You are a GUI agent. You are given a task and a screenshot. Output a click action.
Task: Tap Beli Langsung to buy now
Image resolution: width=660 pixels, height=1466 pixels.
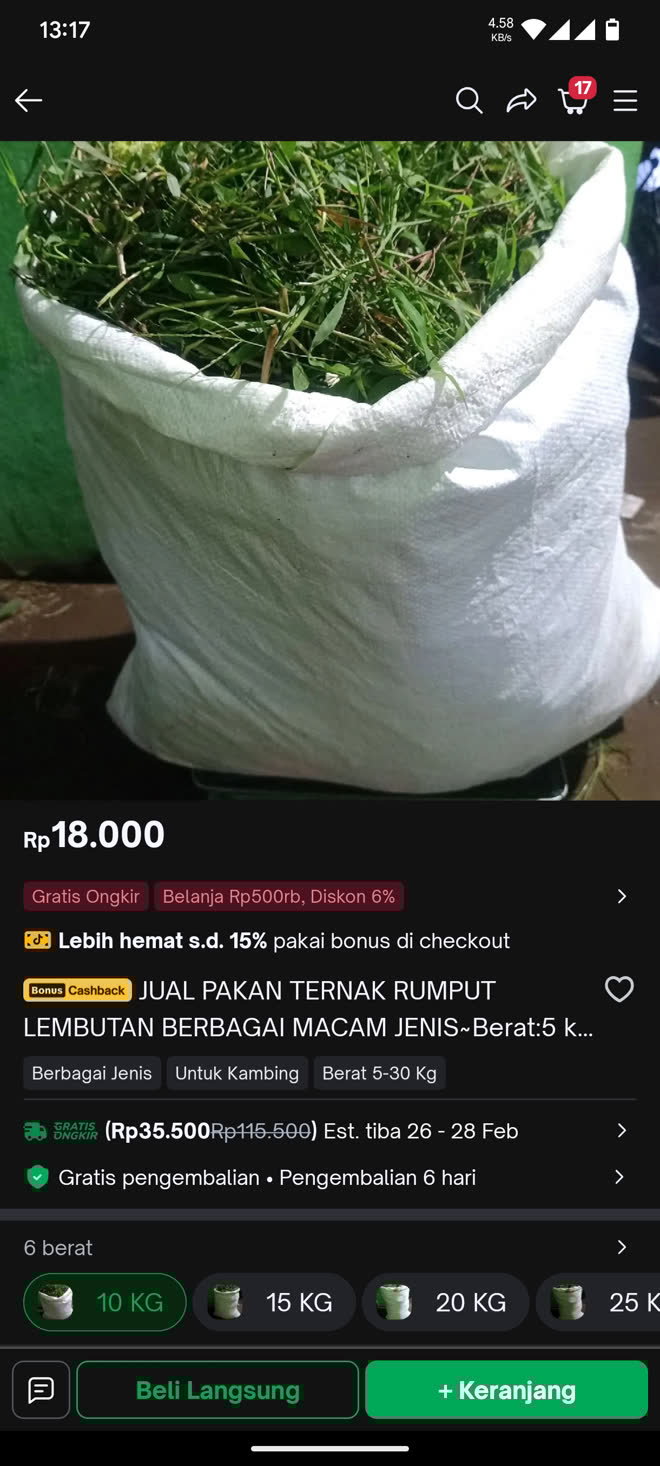[217, 1390]
